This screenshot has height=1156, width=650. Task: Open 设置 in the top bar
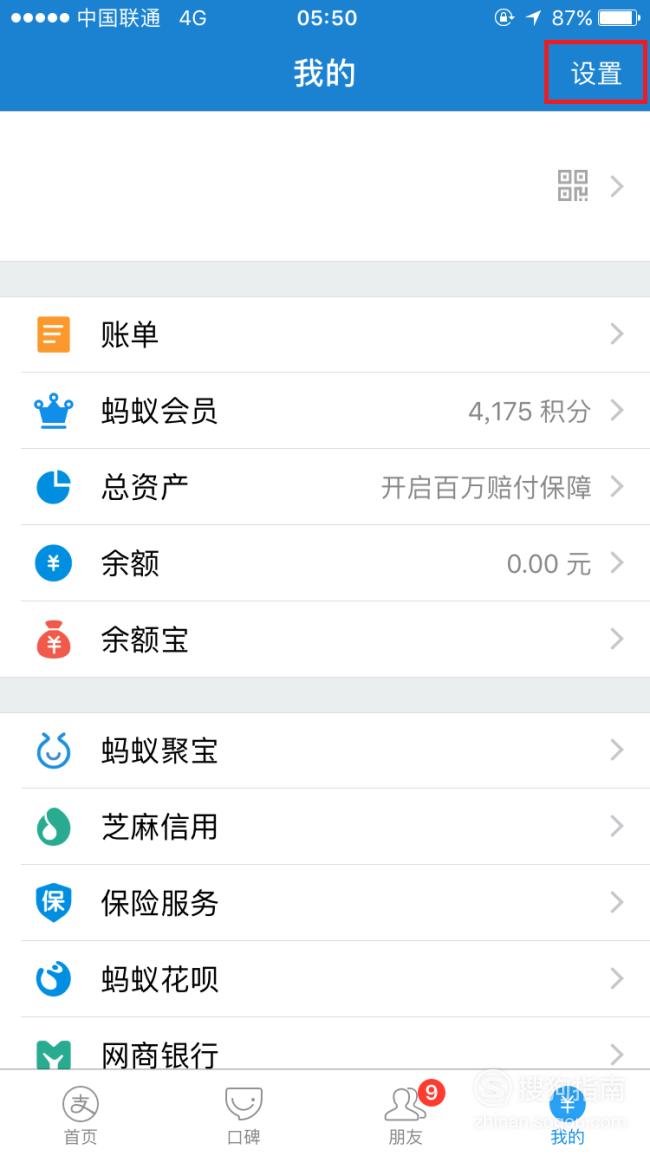(596, 73)
